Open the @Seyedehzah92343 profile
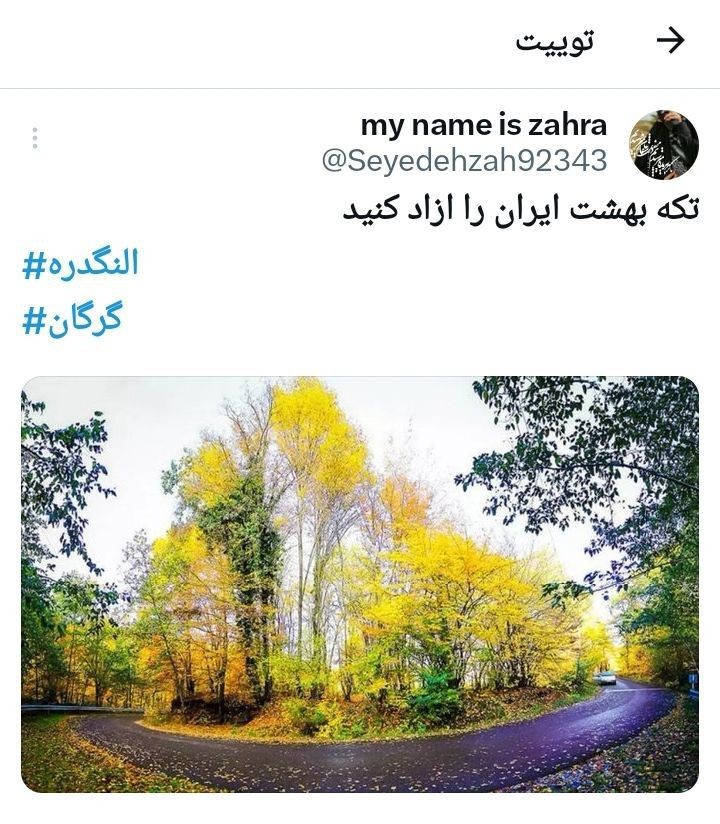The width and height of the screenshot is (720, 824). coord(464,160)
